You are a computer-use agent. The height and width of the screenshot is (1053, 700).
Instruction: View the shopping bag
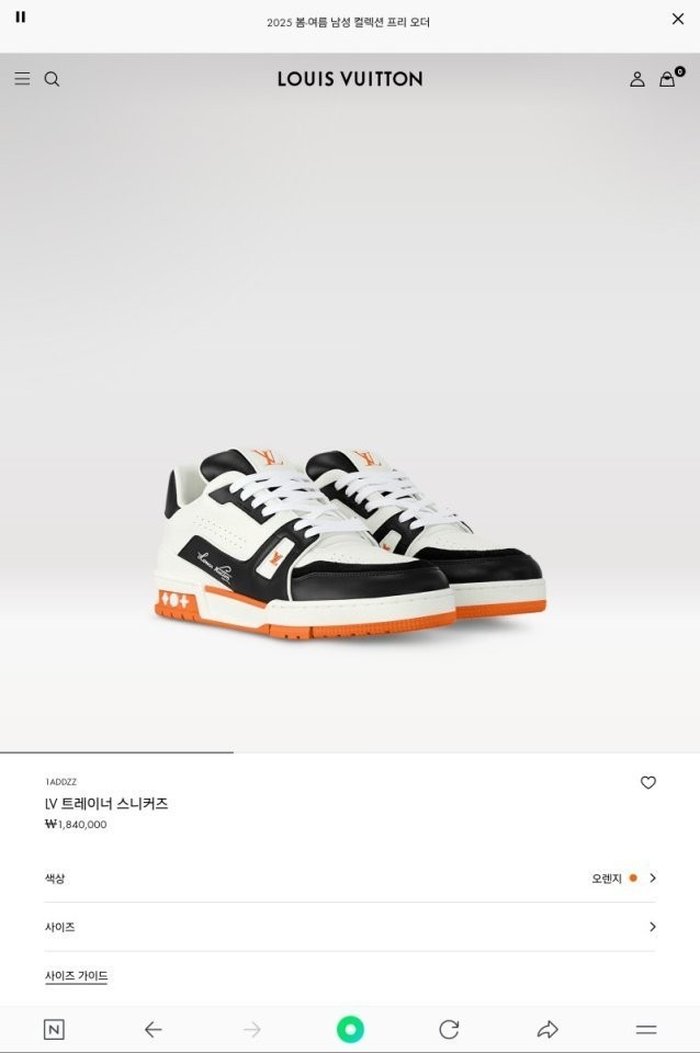click(x=667, y=79)
